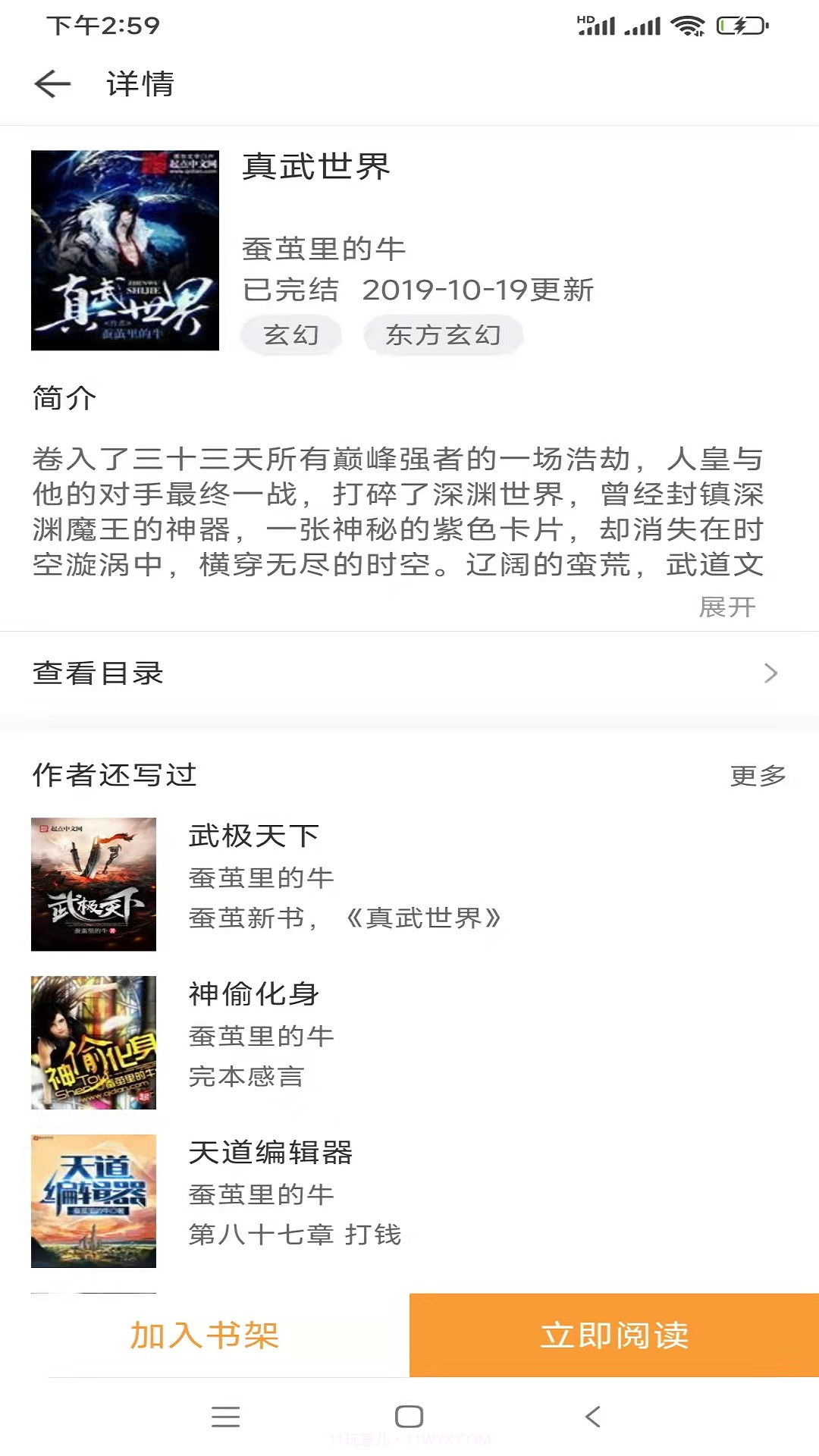Tap the author name 蚕茧里的牛
This screenshot has height=1456, width=819.
pyautogui.click(x=324, y=246)
